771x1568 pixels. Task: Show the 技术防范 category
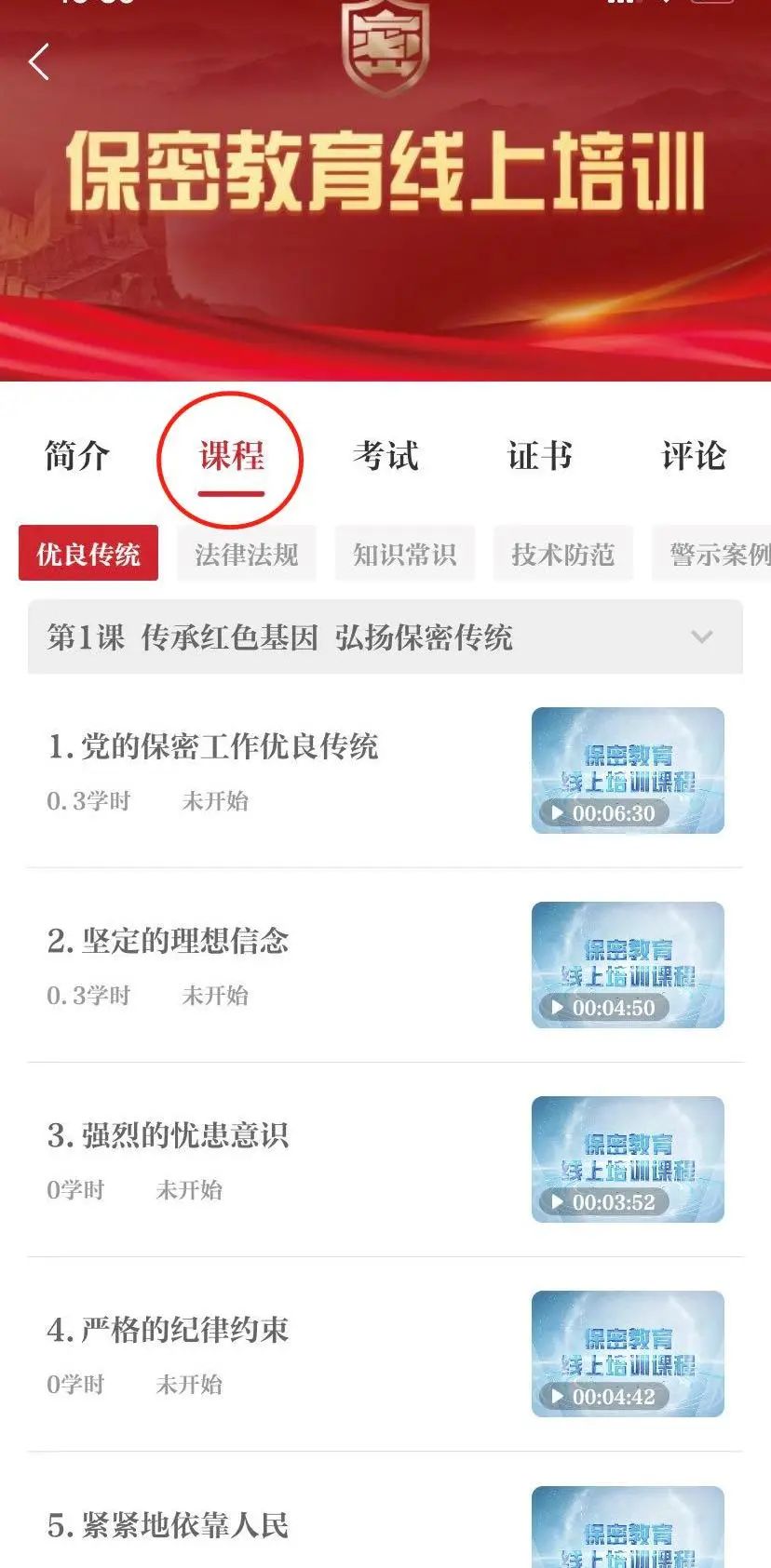pyautogui.click(x=563, y=554)
